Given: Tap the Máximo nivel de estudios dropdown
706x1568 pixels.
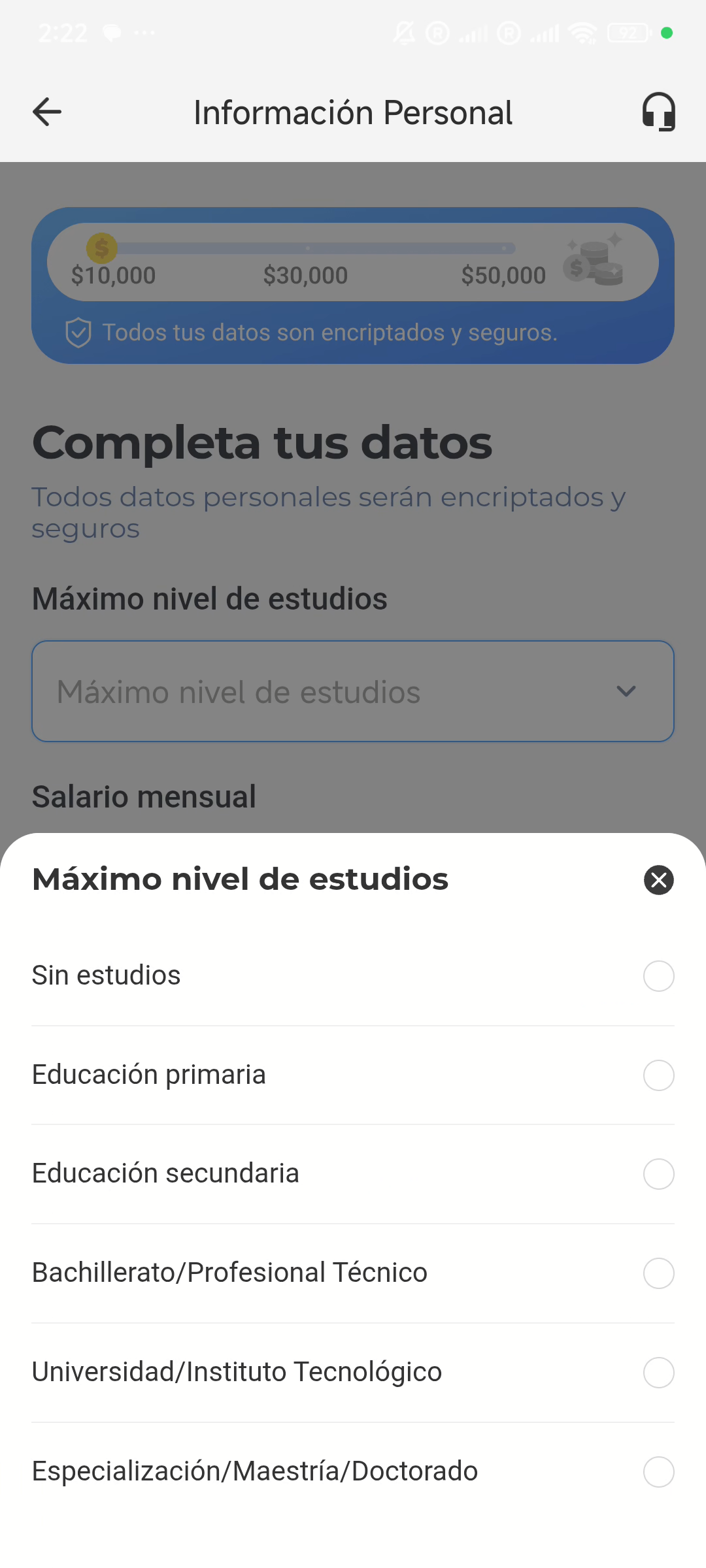Looking at the screenshot, I should click(353, 691).
